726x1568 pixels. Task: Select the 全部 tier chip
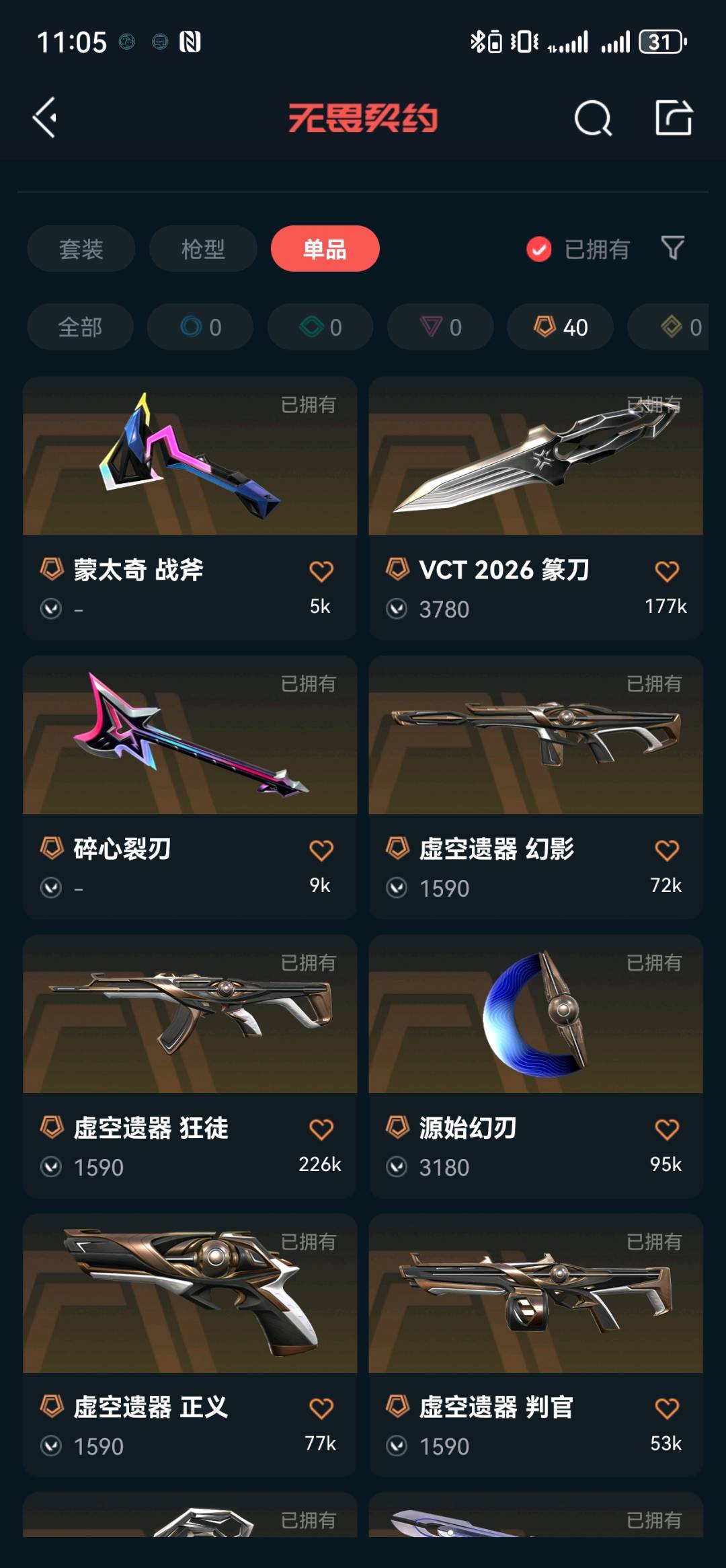tap(80, 327)
